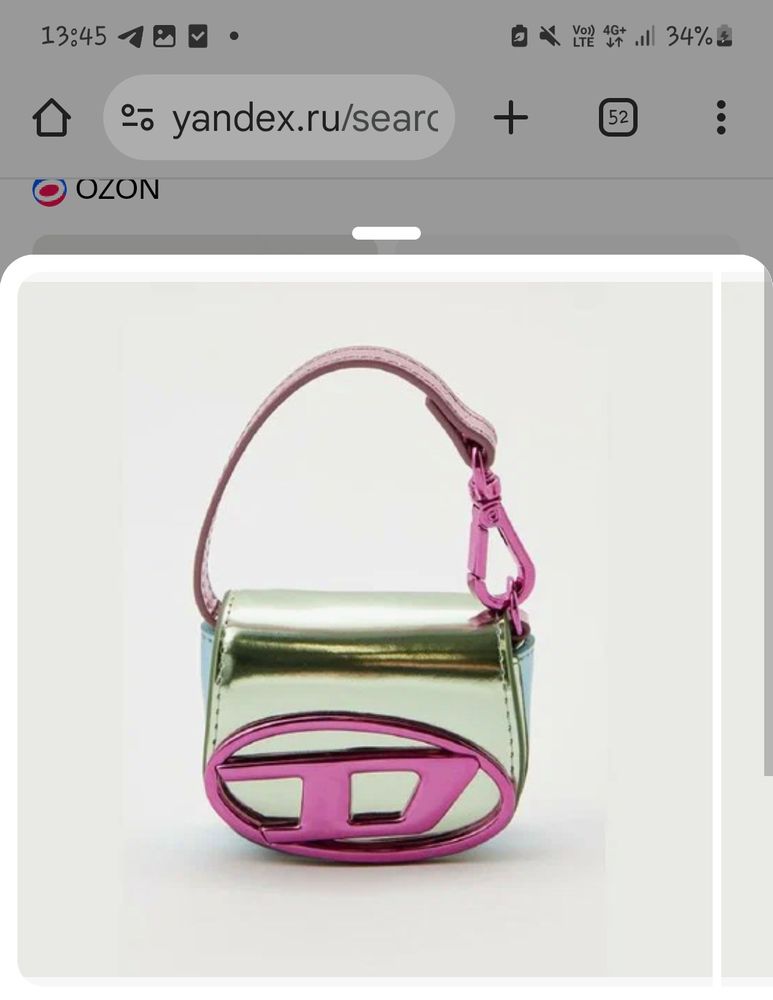Open the browser overflow menu

pos(720,118)
